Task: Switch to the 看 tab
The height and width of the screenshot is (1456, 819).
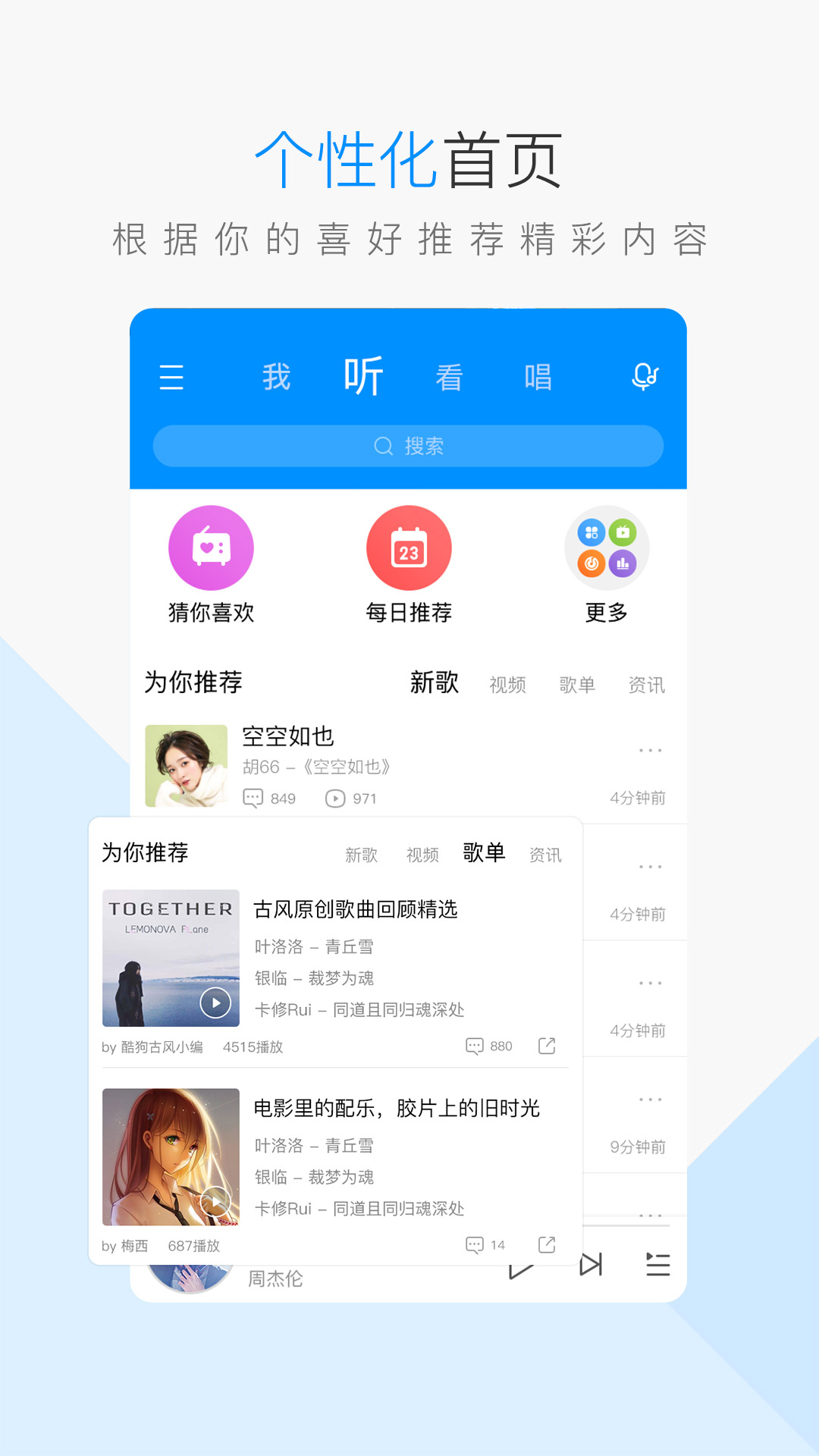Action: coord(449,377)
